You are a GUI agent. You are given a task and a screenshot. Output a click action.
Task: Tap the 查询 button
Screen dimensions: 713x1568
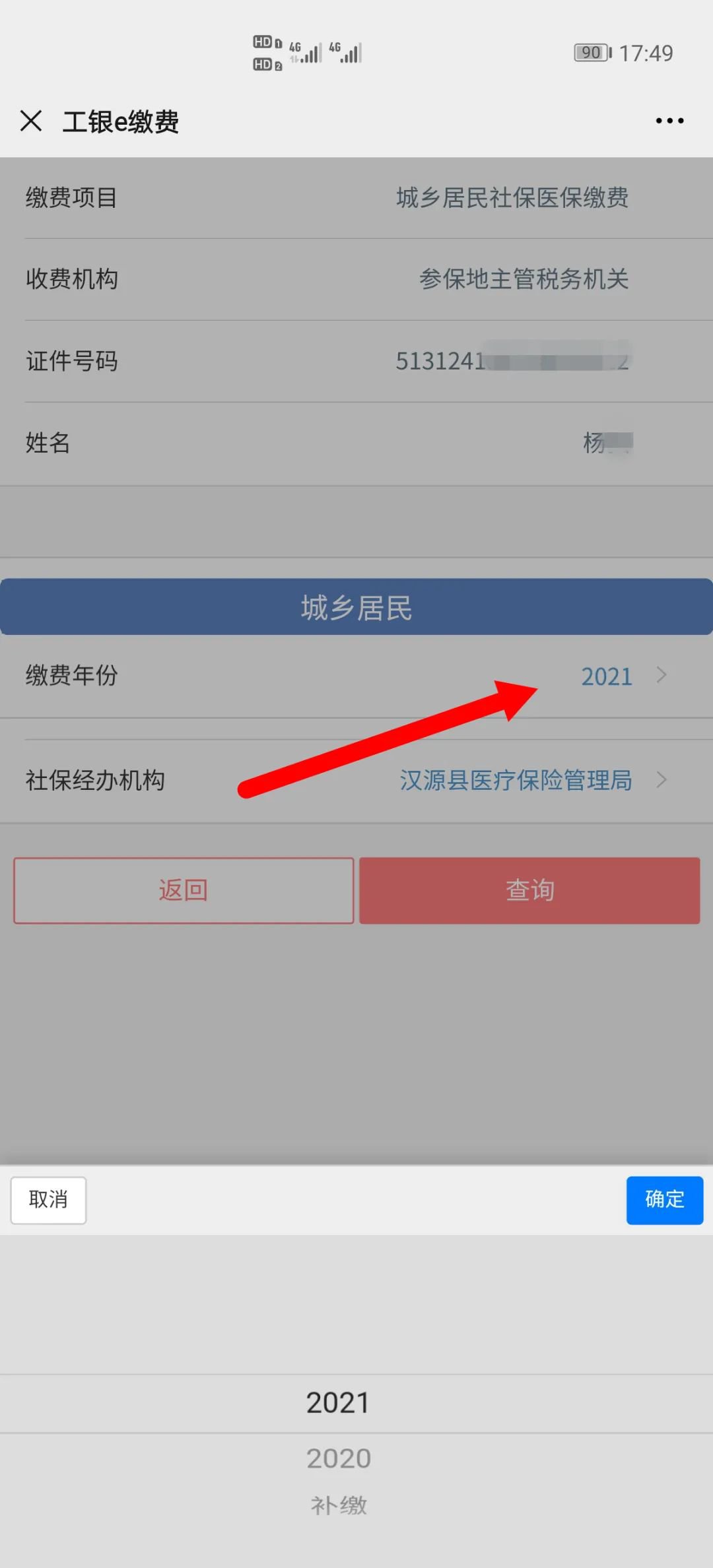(529, 890)
